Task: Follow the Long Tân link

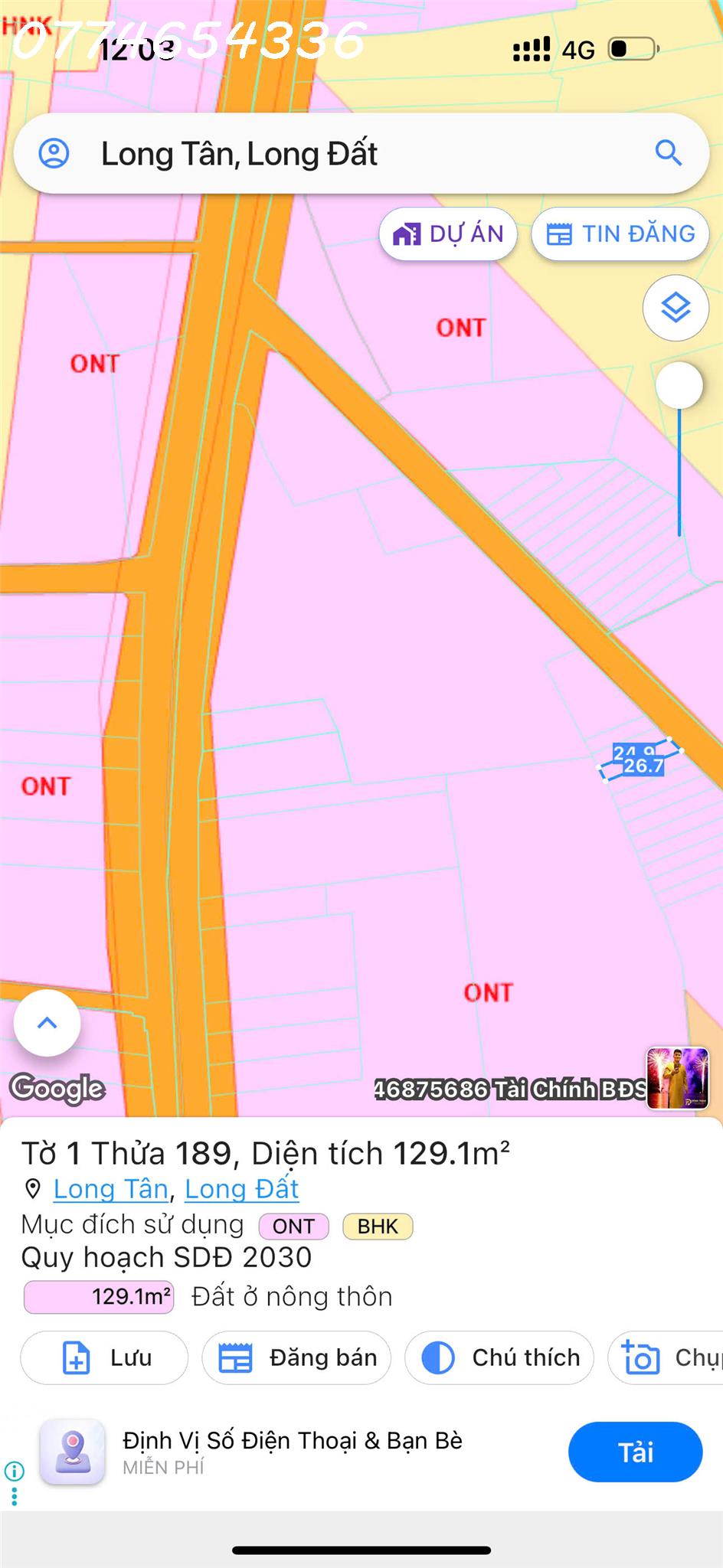Action: pos(111,1189)
